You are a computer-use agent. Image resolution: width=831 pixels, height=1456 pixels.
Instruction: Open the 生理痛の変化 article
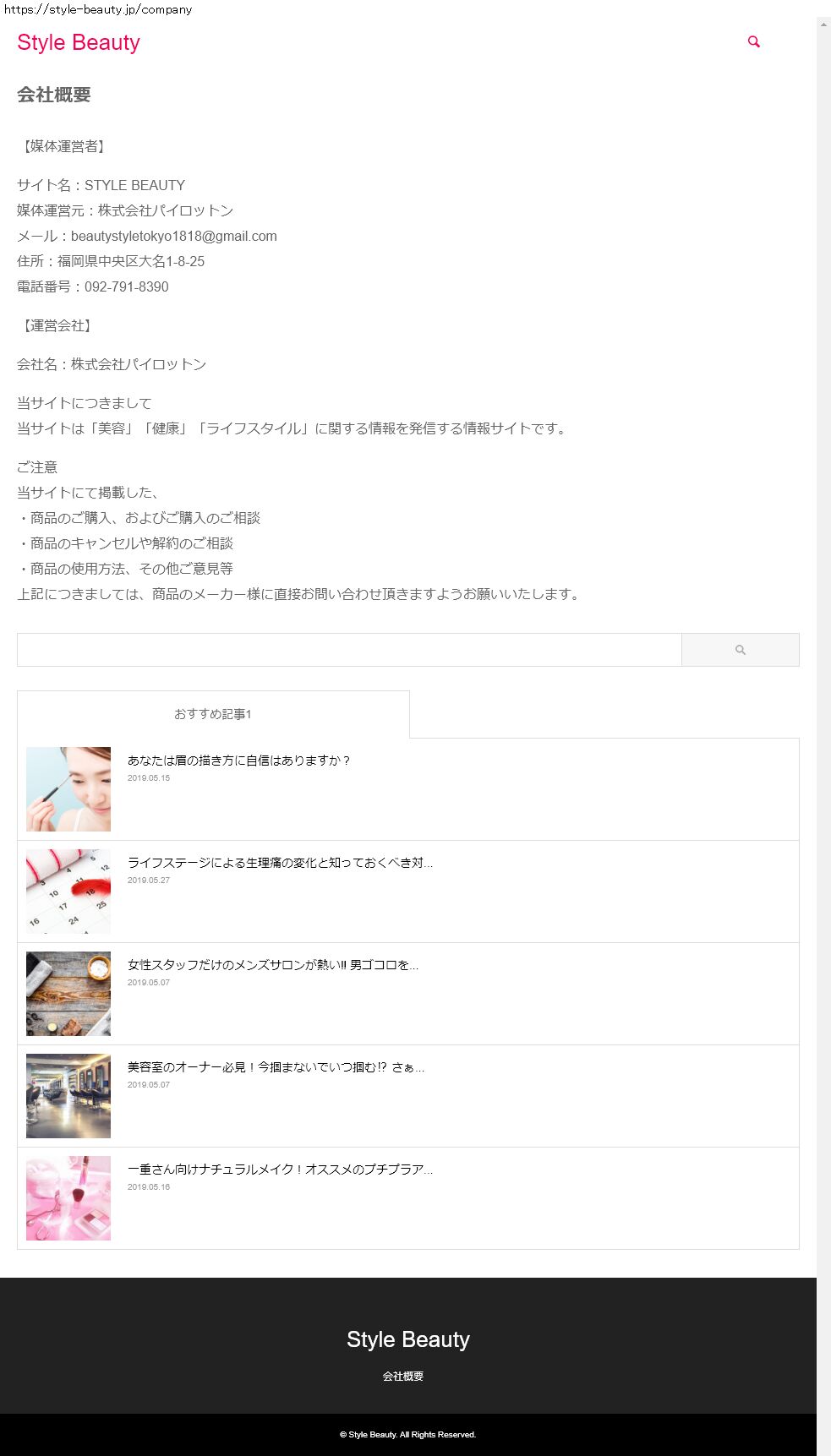coord(279,863)
